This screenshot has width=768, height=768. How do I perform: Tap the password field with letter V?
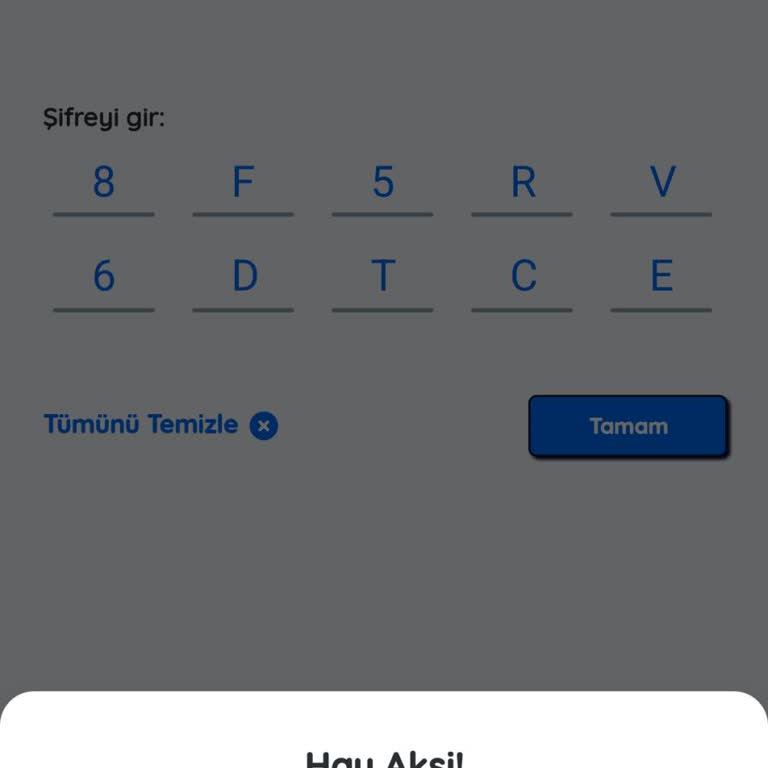[x=661, y=184]
